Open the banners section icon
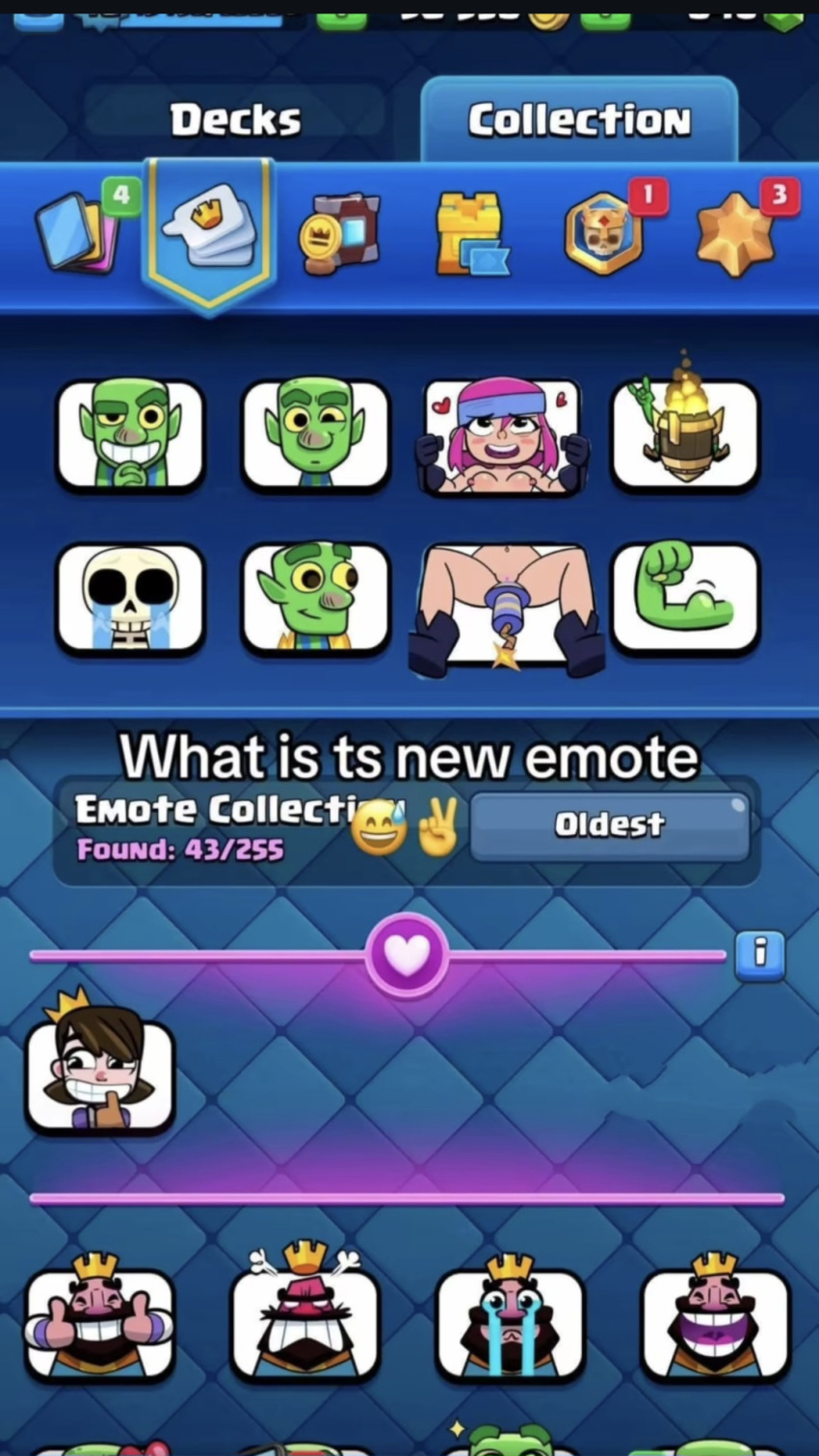Image resolution: width=819 pixels, height=1456 pixels. click(x=339, y=234)
